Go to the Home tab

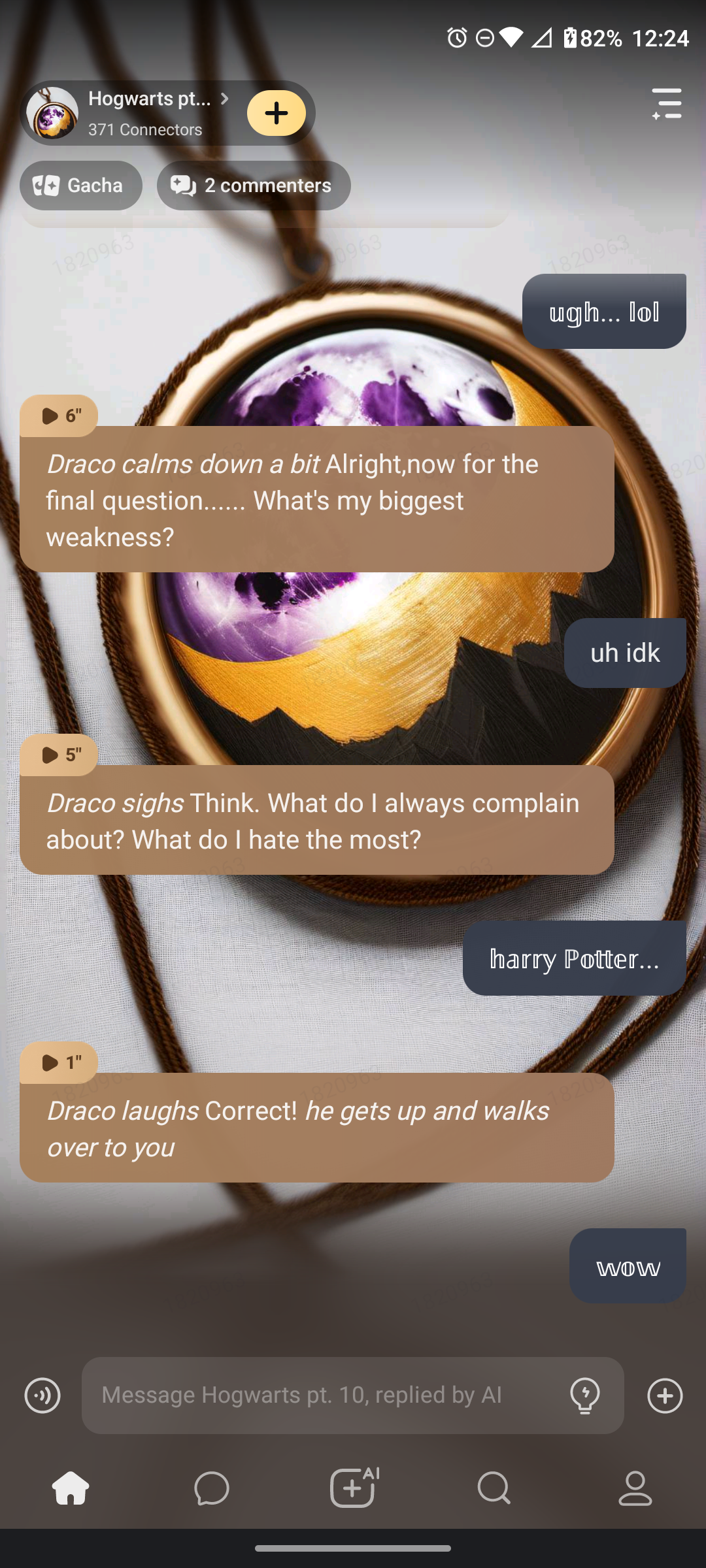(71, 1488)
